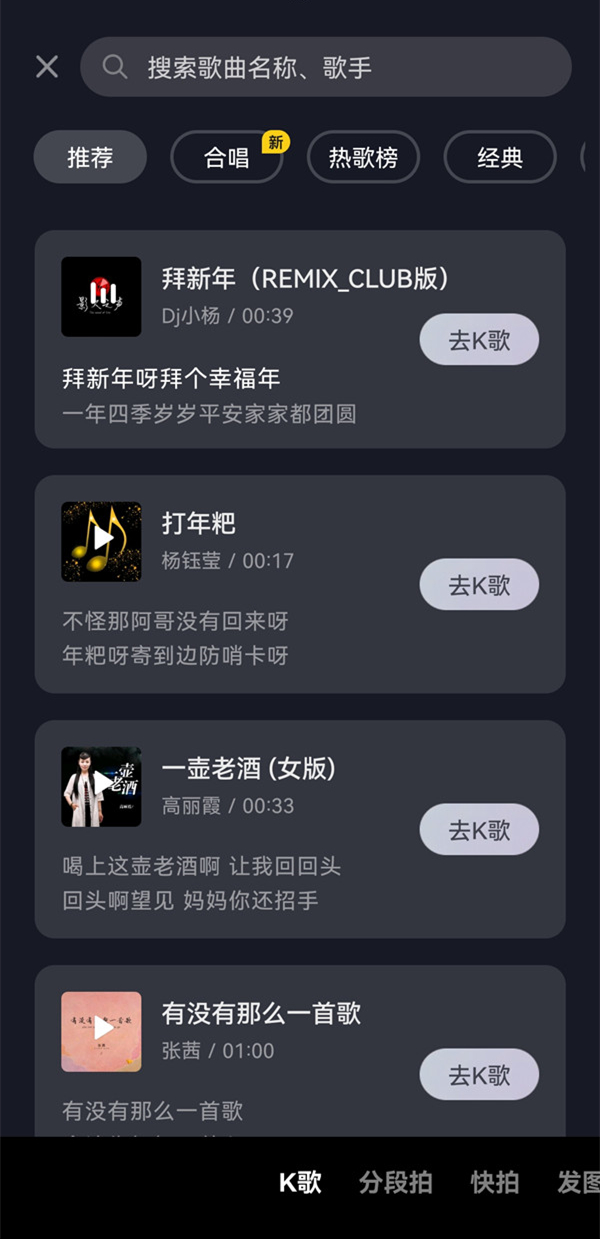Tap 去K歌 for 拜新年 REMIX_CLUB版
This screenshot has height=1239, width=600.
click(479, 340)
